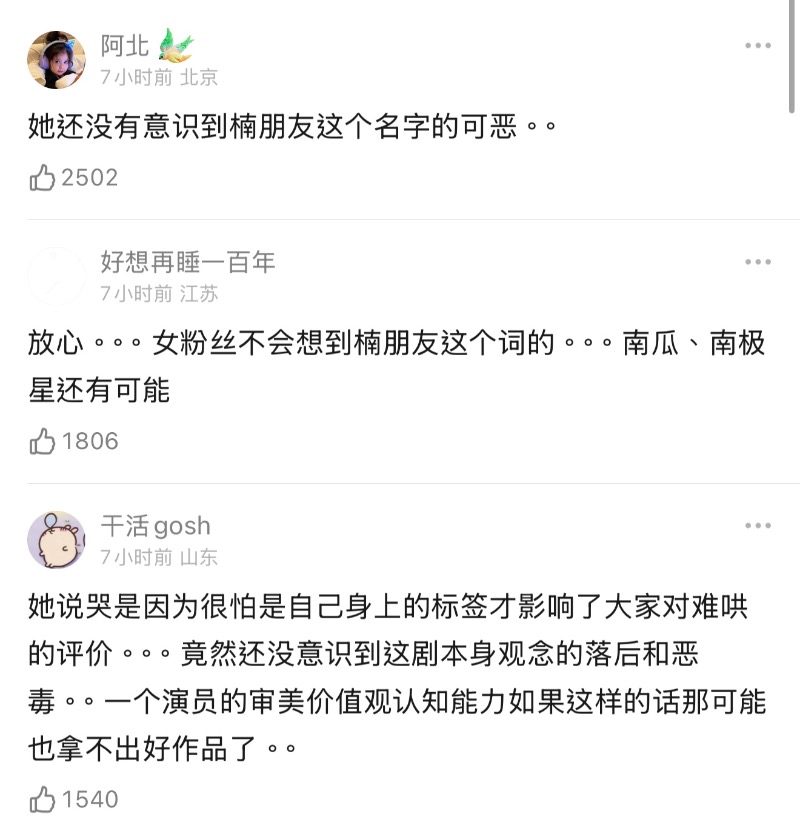Image resolution: width=800 pixels, height=831 pixels.
Task: Open more options on 干活gosh's comment
Action: tap(757, 526)
